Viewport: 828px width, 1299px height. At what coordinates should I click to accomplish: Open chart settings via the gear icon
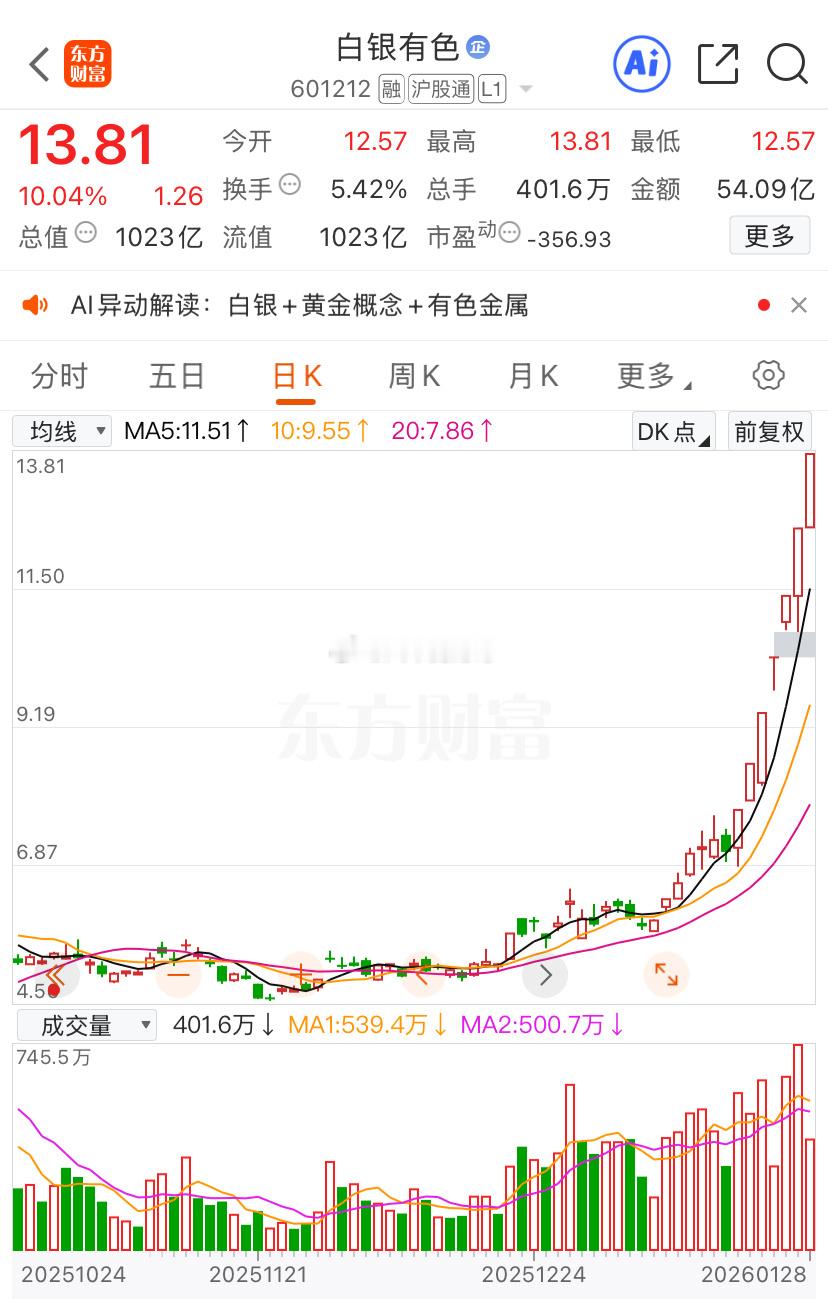(767, 375)
